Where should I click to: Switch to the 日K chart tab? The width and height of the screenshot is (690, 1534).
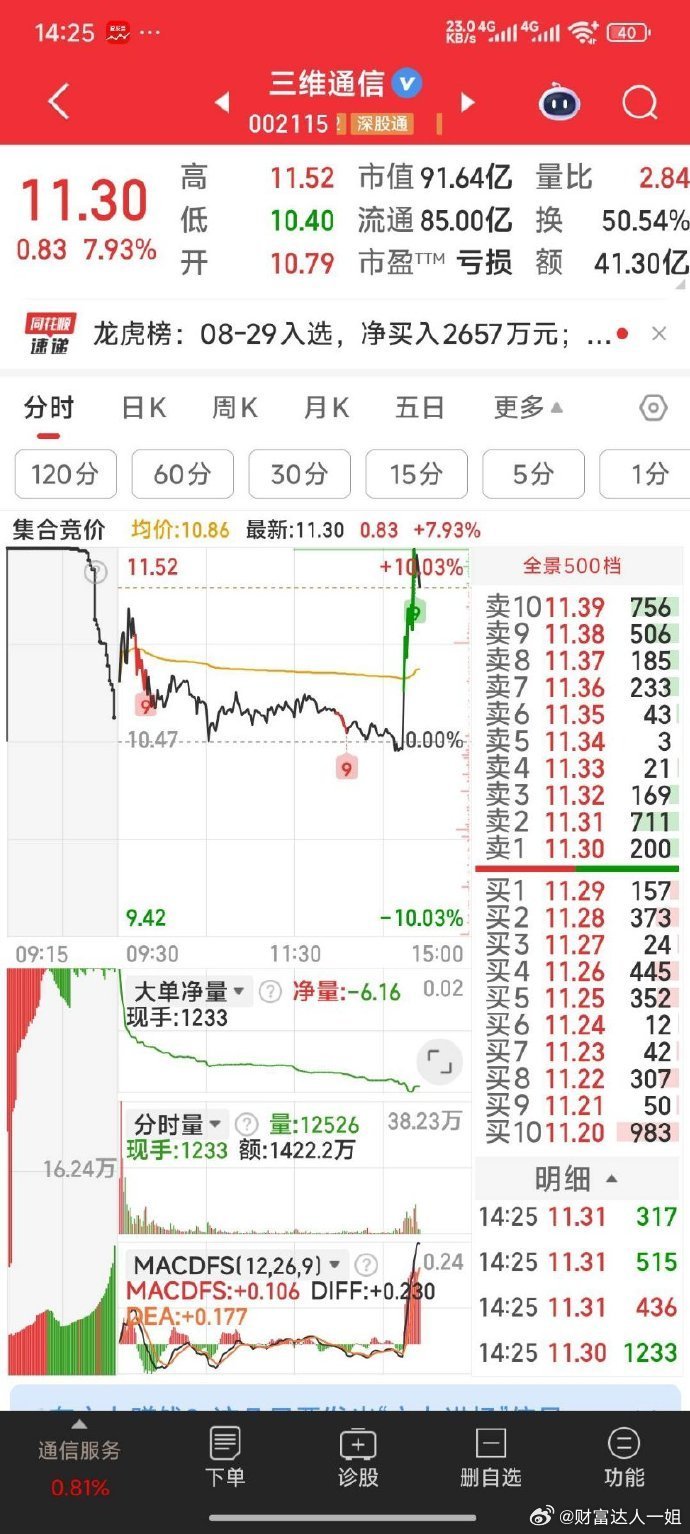pos(143,408)
